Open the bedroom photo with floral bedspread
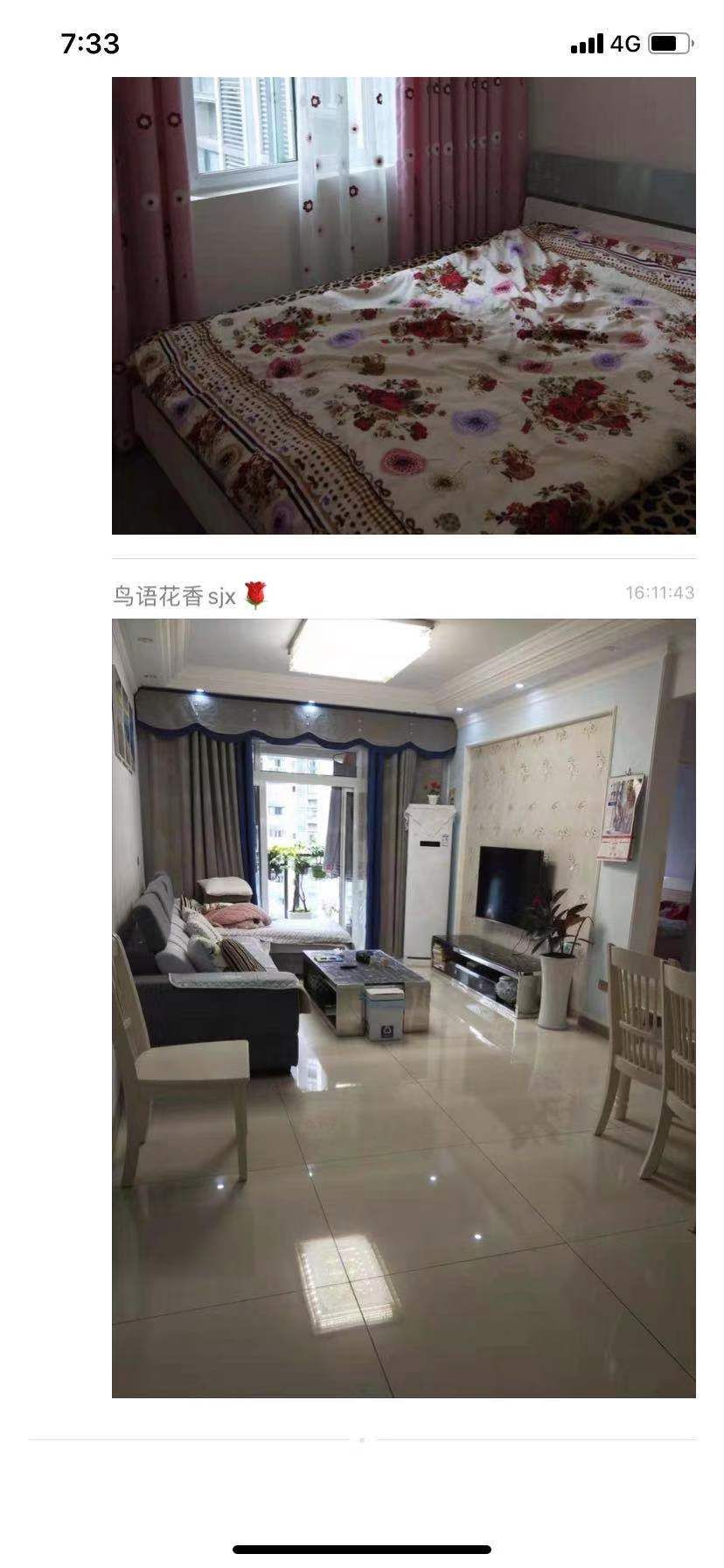This screenshot has width=724, height=1568. tap(403, 305)
